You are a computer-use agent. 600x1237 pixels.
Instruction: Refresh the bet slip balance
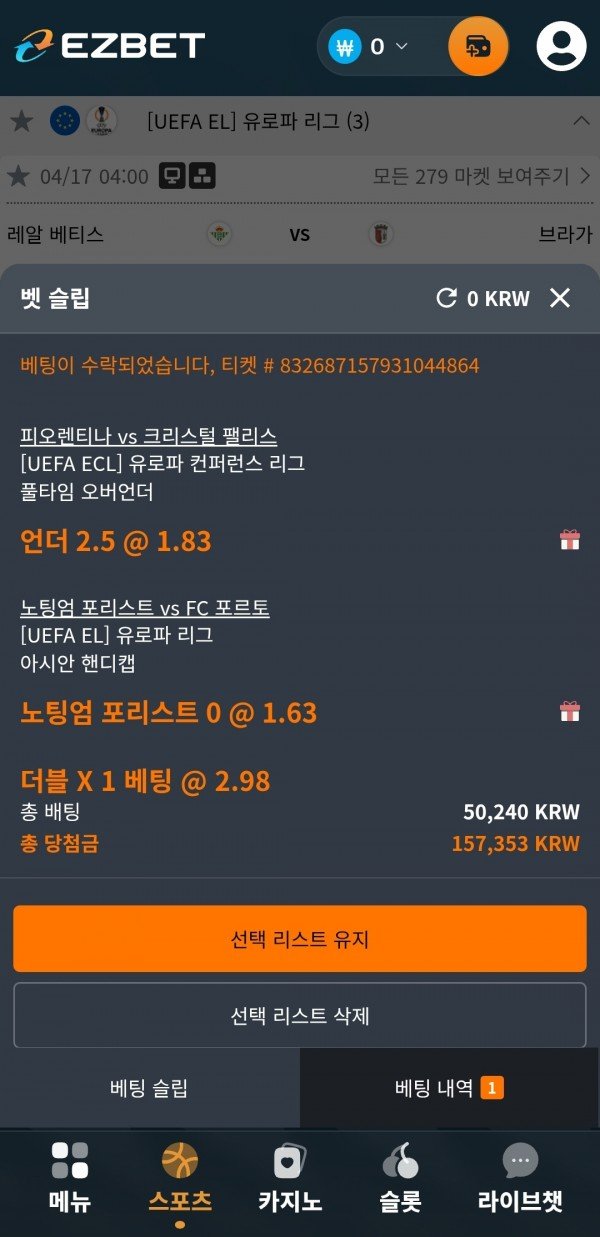(447, 298)
